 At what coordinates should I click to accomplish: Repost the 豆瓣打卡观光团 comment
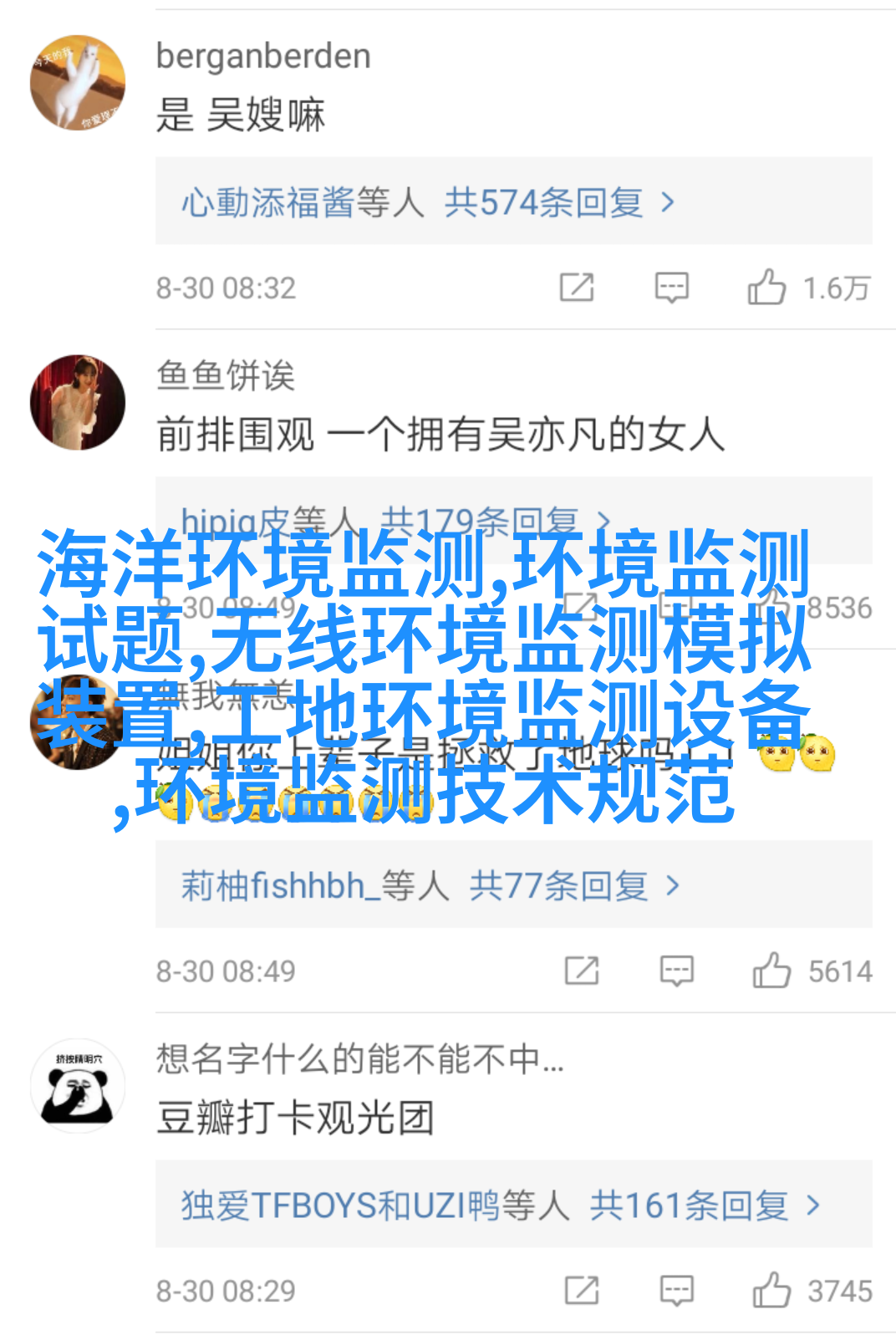coord(582,1290)
